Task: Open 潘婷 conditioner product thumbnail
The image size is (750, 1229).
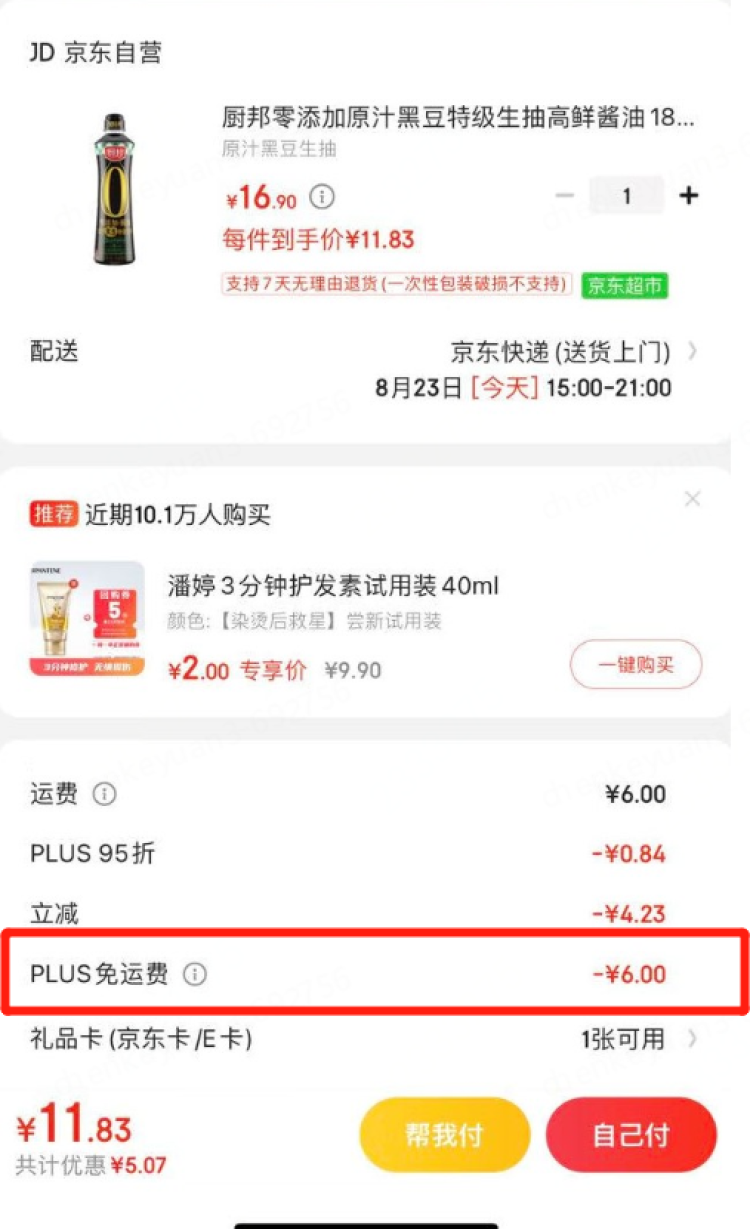Action: [87, 618]
